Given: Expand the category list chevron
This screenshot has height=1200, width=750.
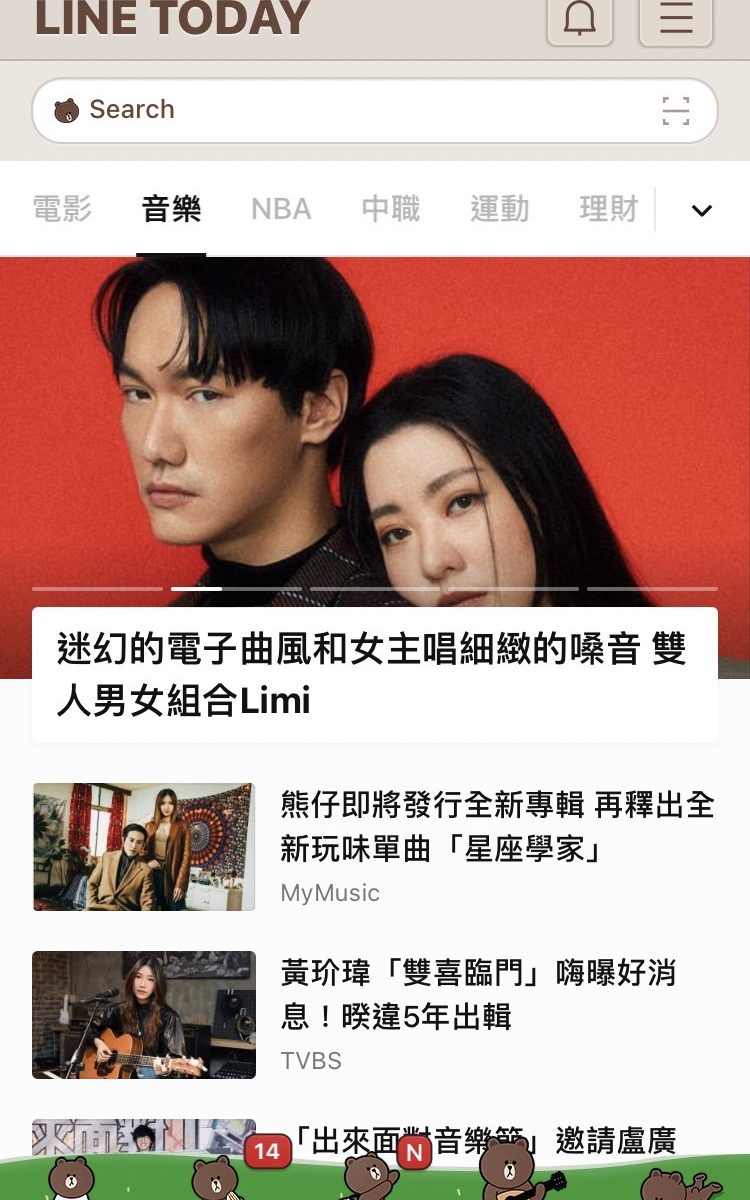Looking at the screenshot, I should tap(702, 210).
